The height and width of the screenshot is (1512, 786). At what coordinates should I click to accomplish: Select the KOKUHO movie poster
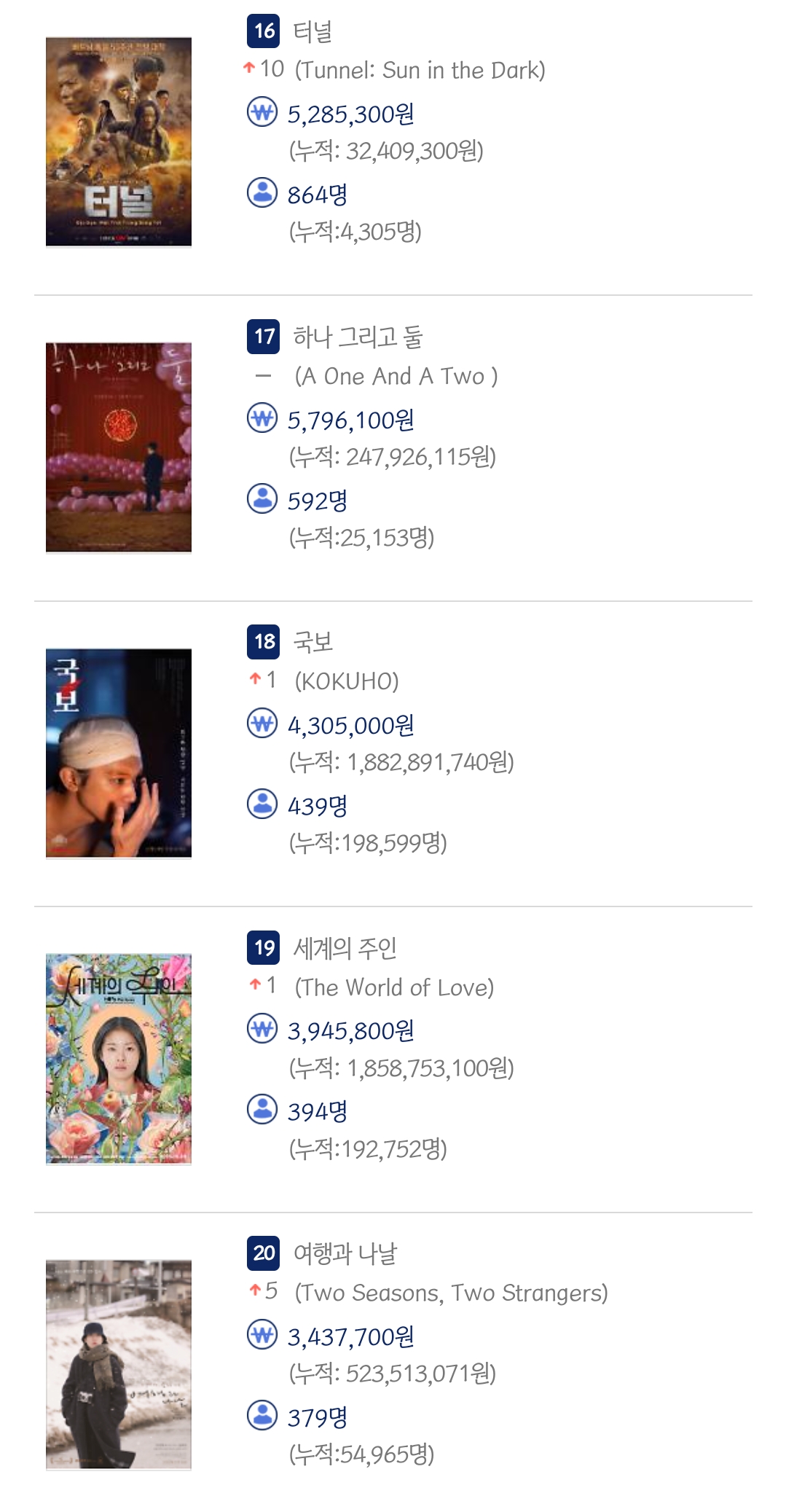[119, 753]
